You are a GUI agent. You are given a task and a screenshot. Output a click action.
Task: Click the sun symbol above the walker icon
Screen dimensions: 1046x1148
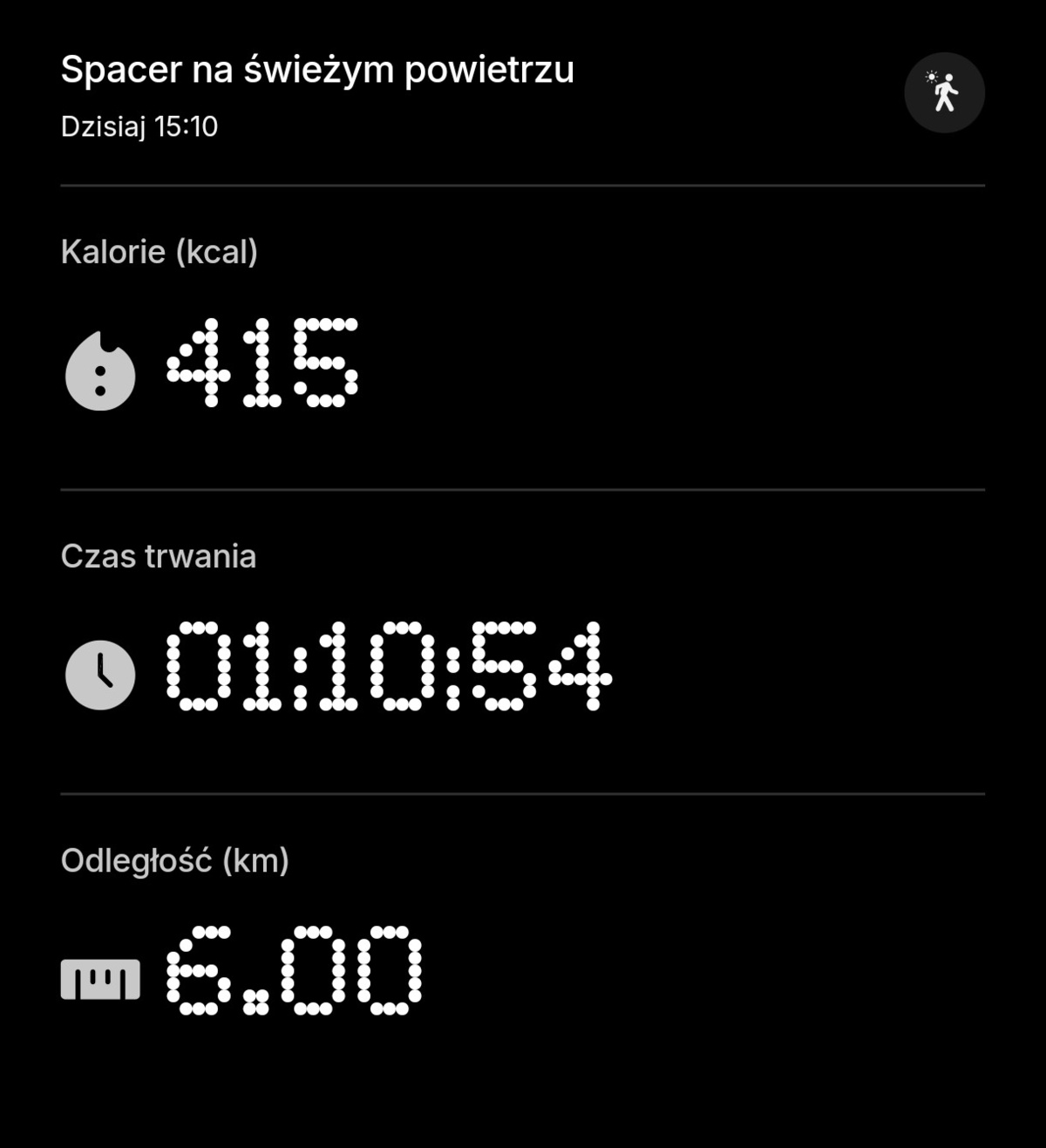[933, 78]
